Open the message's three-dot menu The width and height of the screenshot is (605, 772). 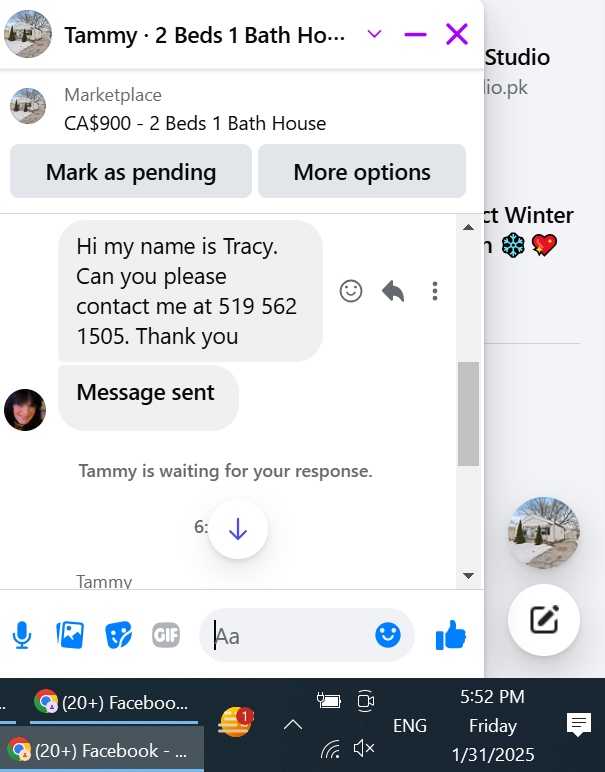[x=435, y=291]
